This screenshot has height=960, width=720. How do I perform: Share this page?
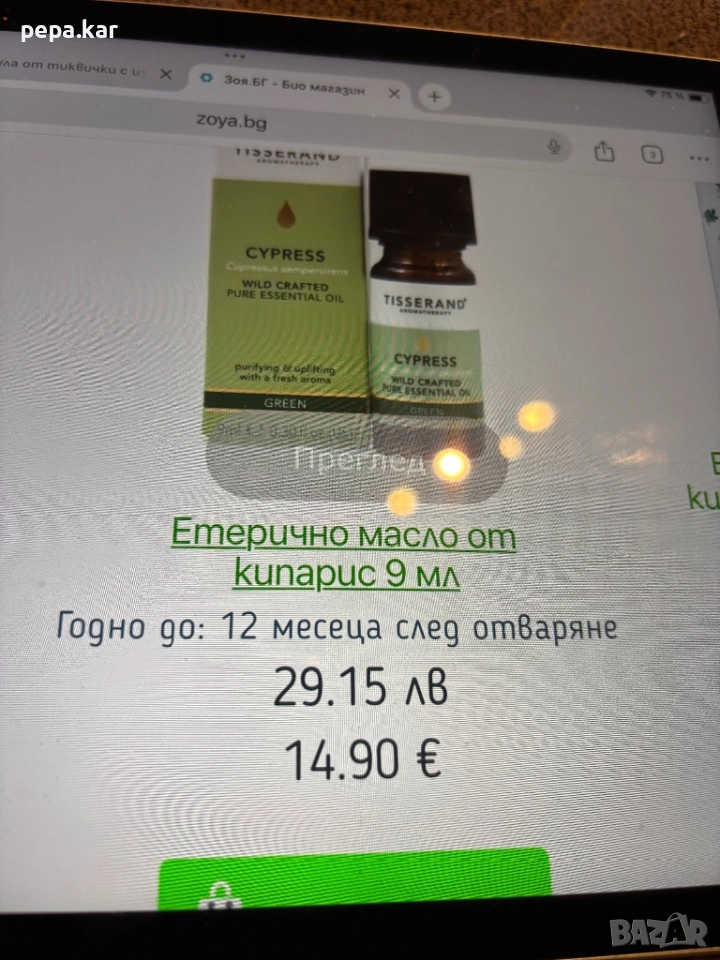coord(604,151)
